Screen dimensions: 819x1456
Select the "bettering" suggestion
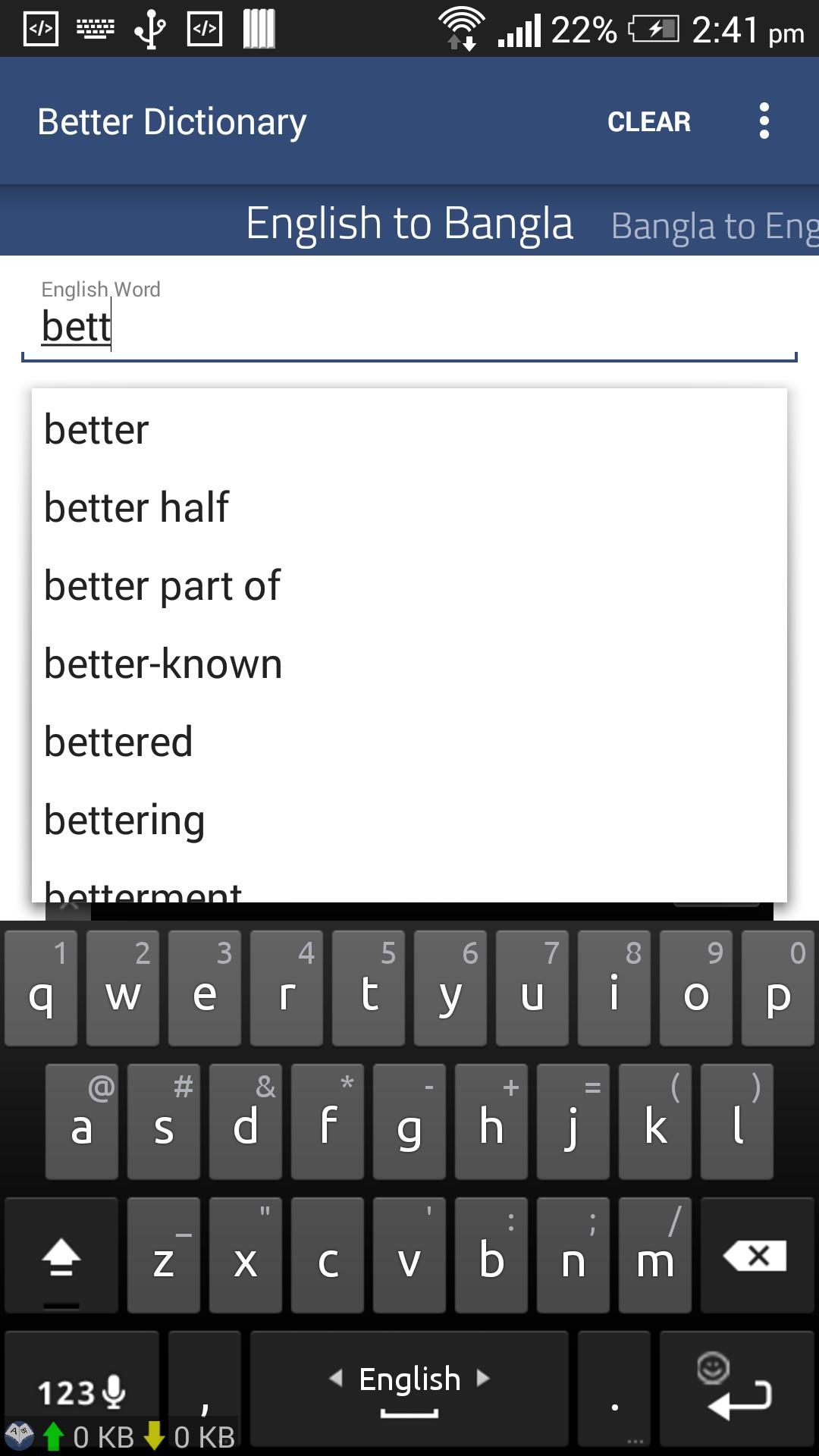coord(124,820)
